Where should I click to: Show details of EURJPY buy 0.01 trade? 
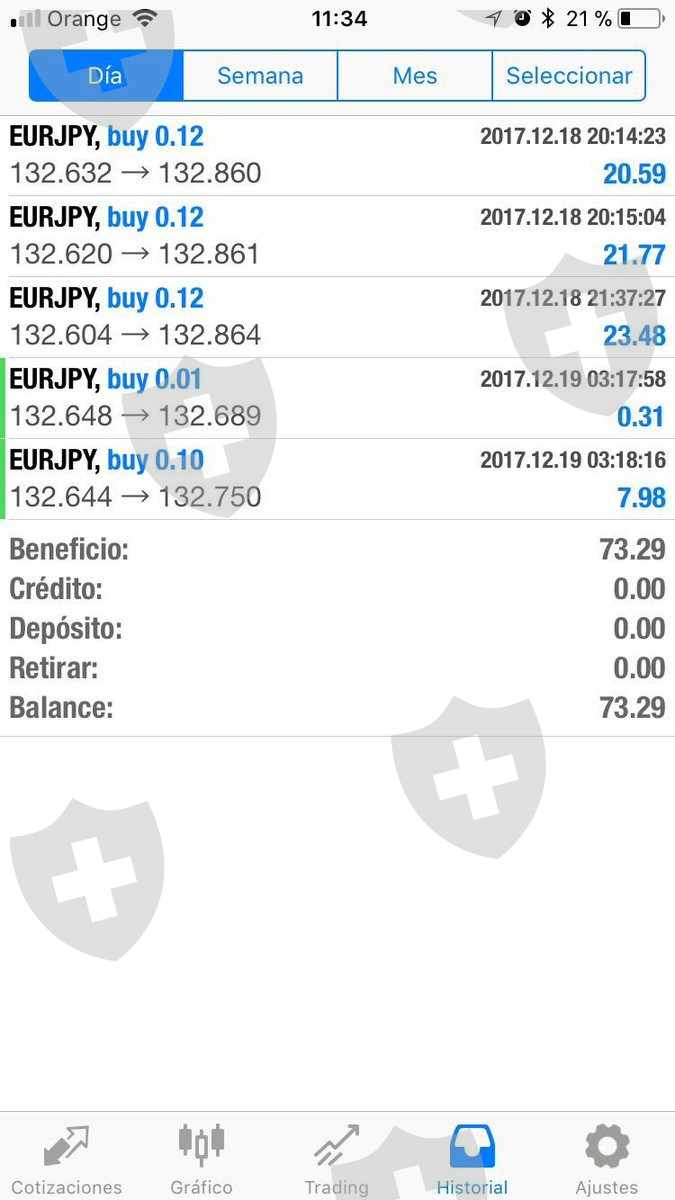point(337,399)
